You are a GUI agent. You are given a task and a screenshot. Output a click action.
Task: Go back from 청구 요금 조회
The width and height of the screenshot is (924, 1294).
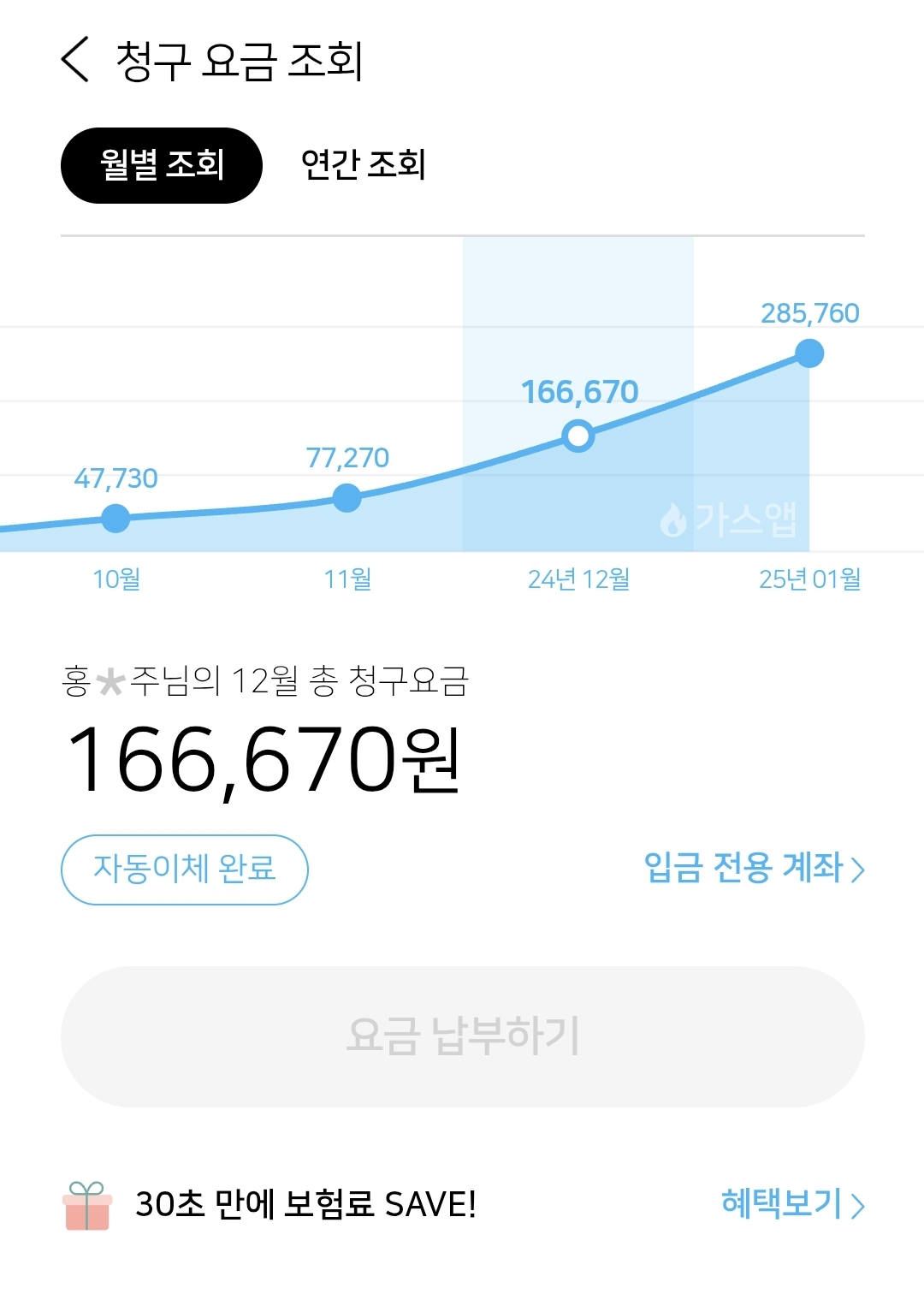coord(75,60)
